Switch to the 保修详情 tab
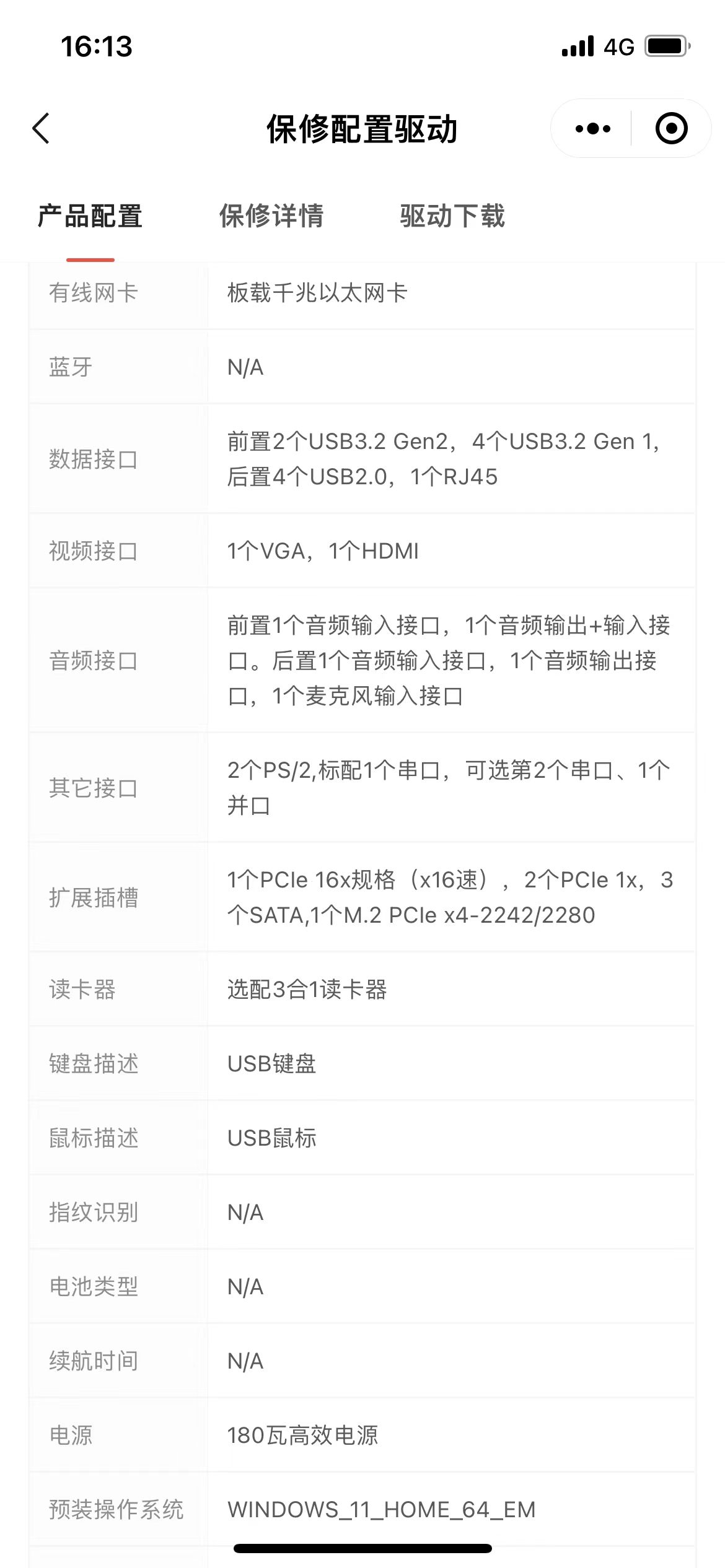Screen dimensions: 725x1568 click(273, 217)
